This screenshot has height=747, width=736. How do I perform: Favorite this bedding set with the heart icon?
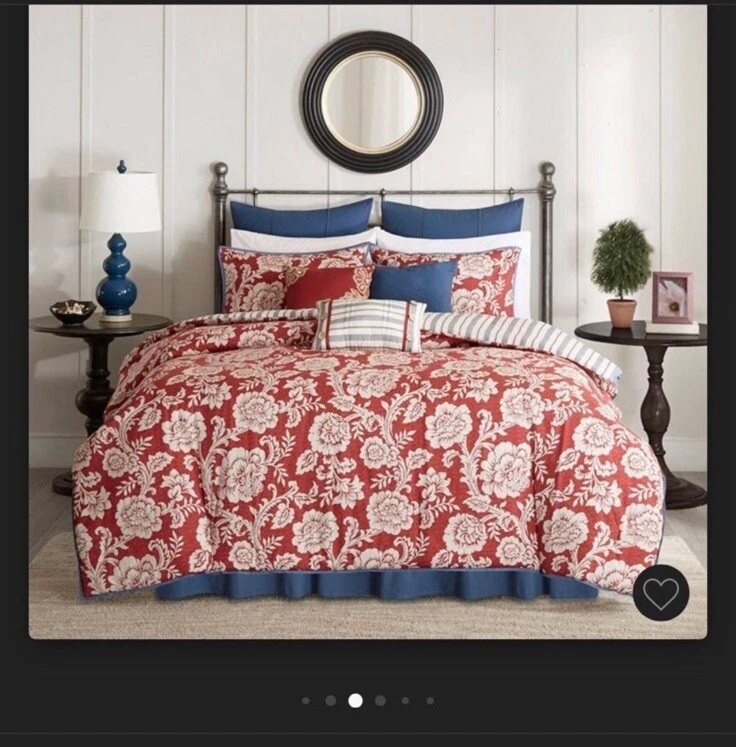tap(660, 593)
